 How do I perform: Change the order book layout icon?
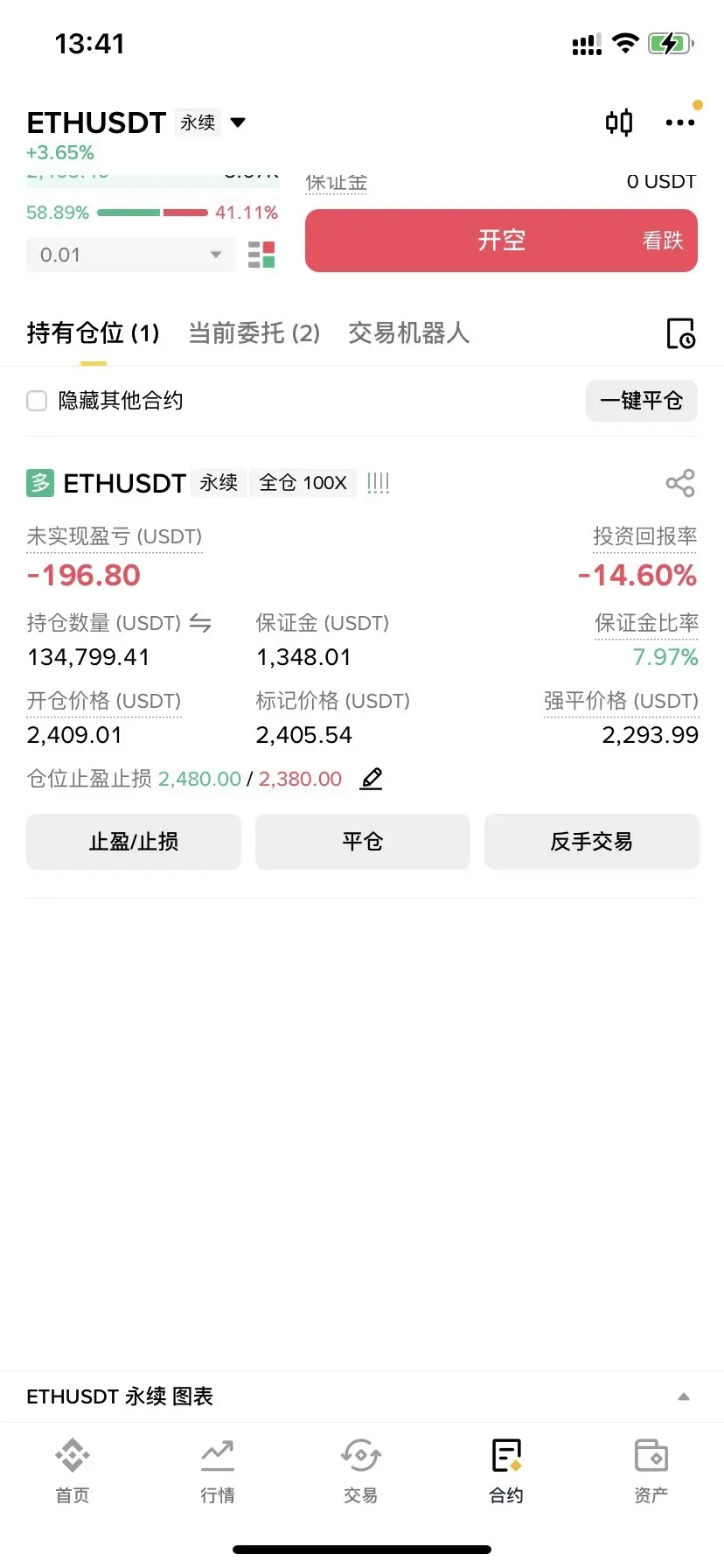[x=261, y=255]
